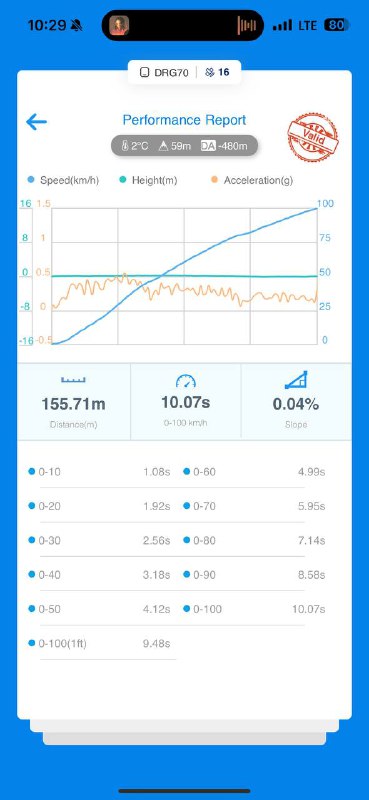Screen dimensions: 369x800
Task: Go back from the Performance Report
Action: 36,122
